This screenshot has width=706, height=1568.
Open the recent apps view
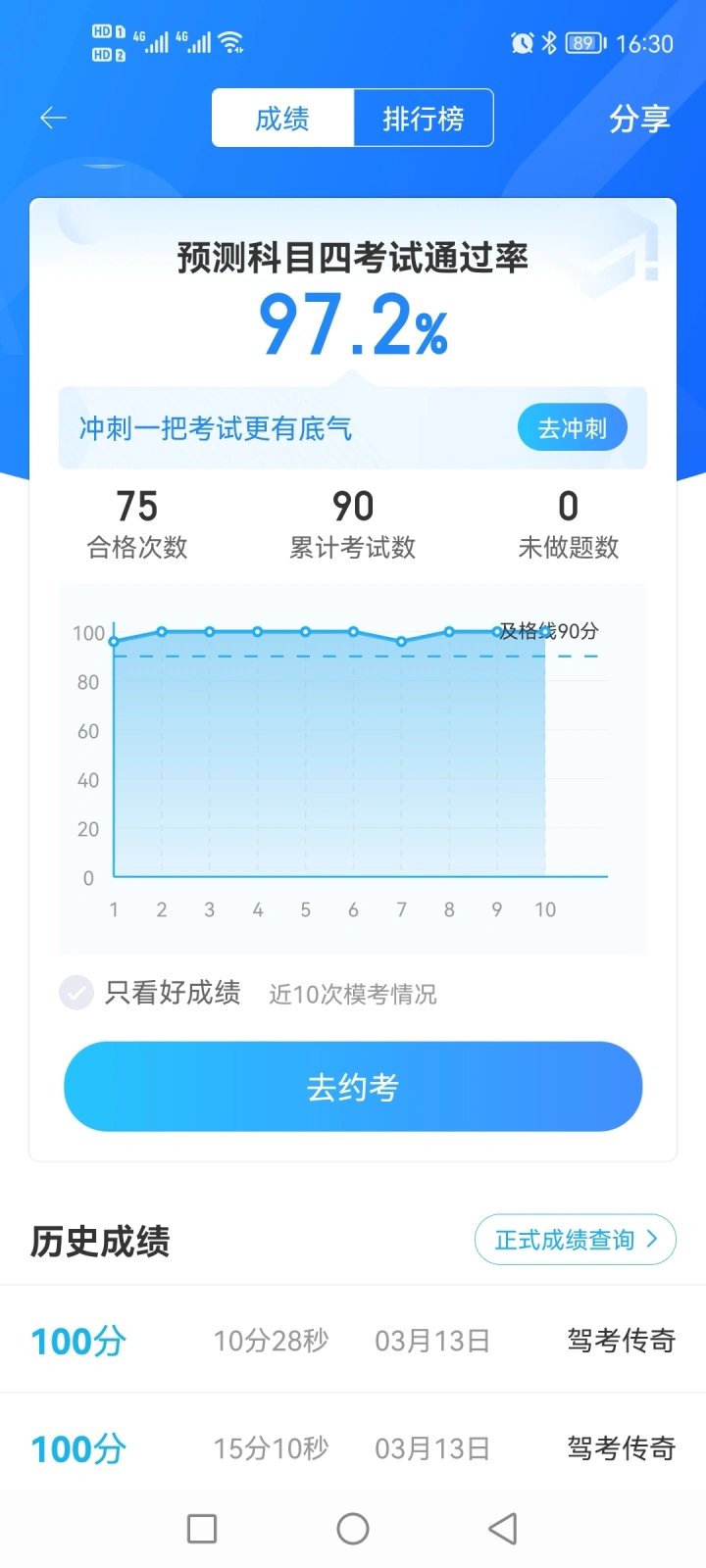tap(202, 1529)
